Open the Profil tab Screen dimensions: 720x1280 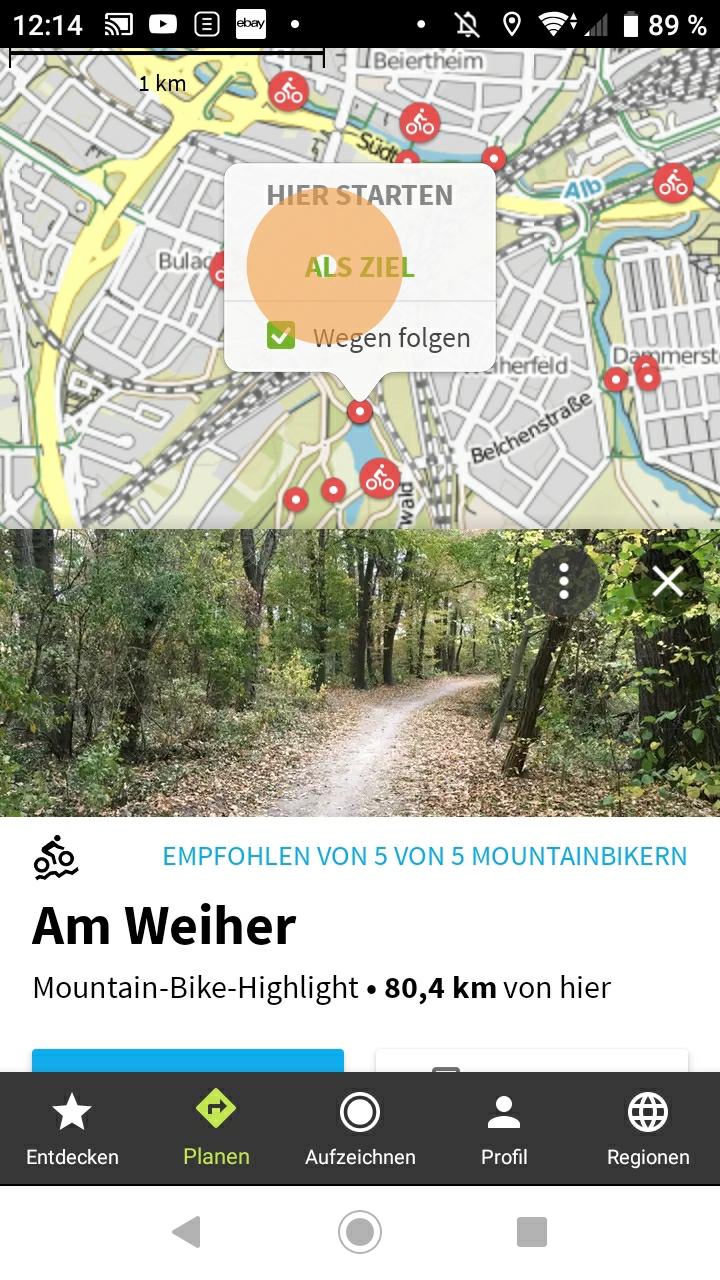coord(504,1130)
